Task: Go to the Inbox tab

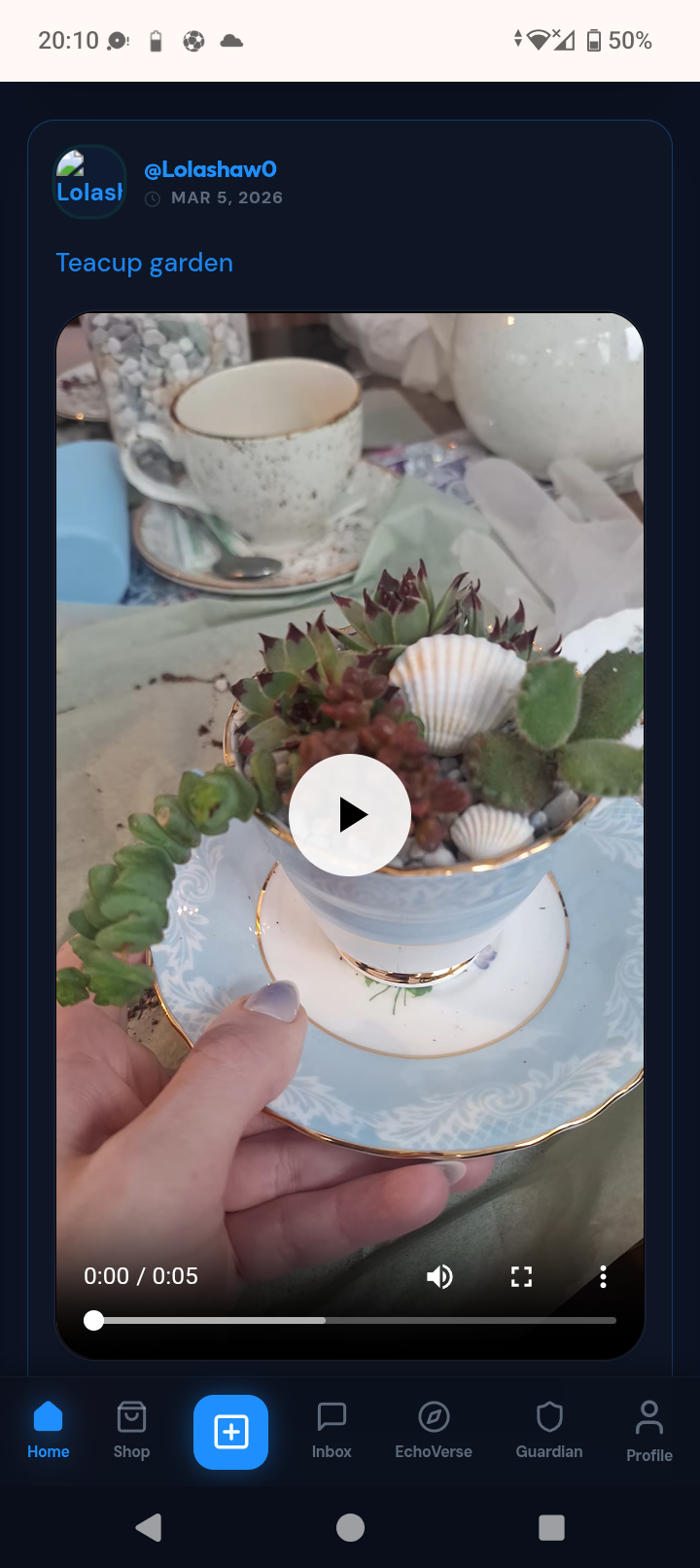Action: tap(332, 1431)
